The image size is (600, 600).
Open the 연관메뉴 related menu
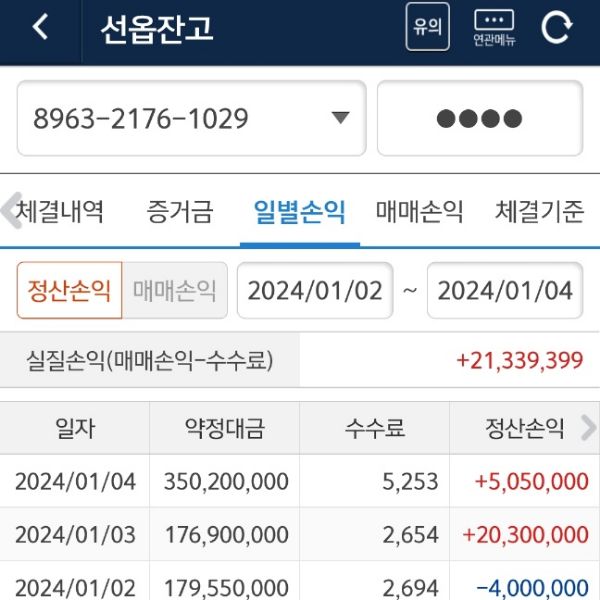[x=494, y=28]
